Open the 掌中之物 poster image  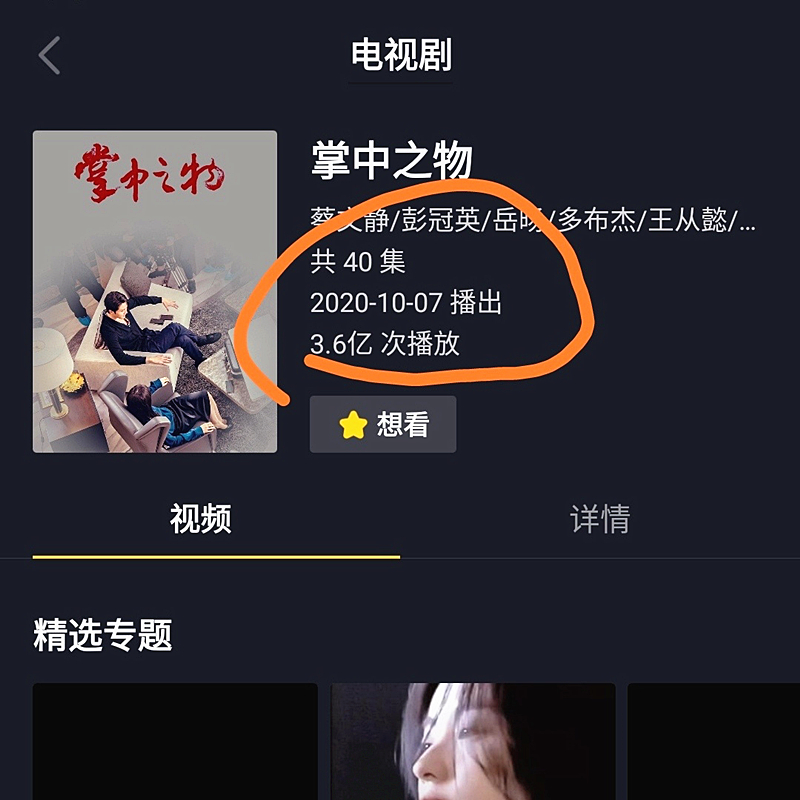point(155,291)
